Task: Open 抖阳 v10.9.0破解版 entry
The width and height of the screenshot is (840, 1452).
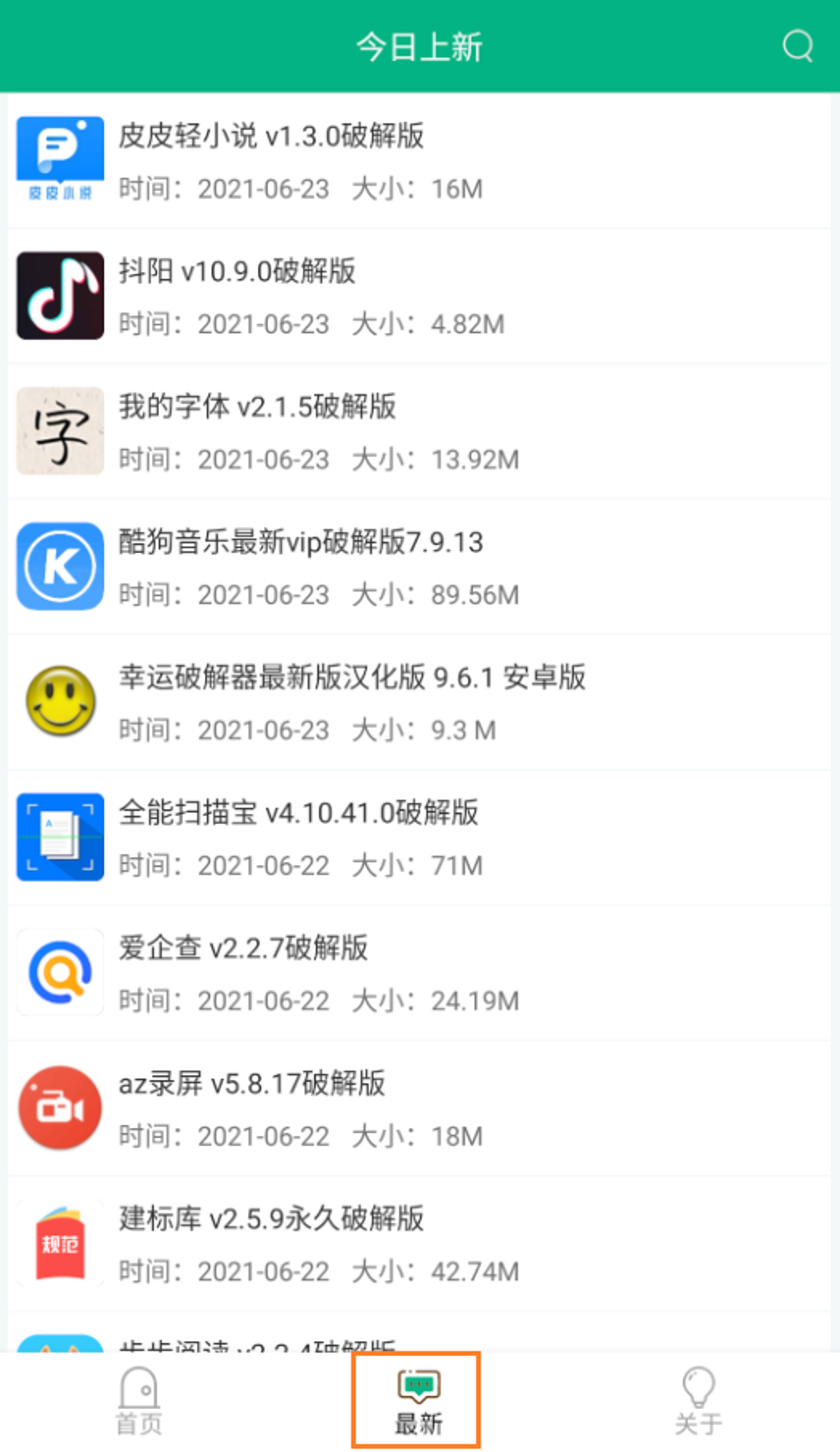Action: 420,296
